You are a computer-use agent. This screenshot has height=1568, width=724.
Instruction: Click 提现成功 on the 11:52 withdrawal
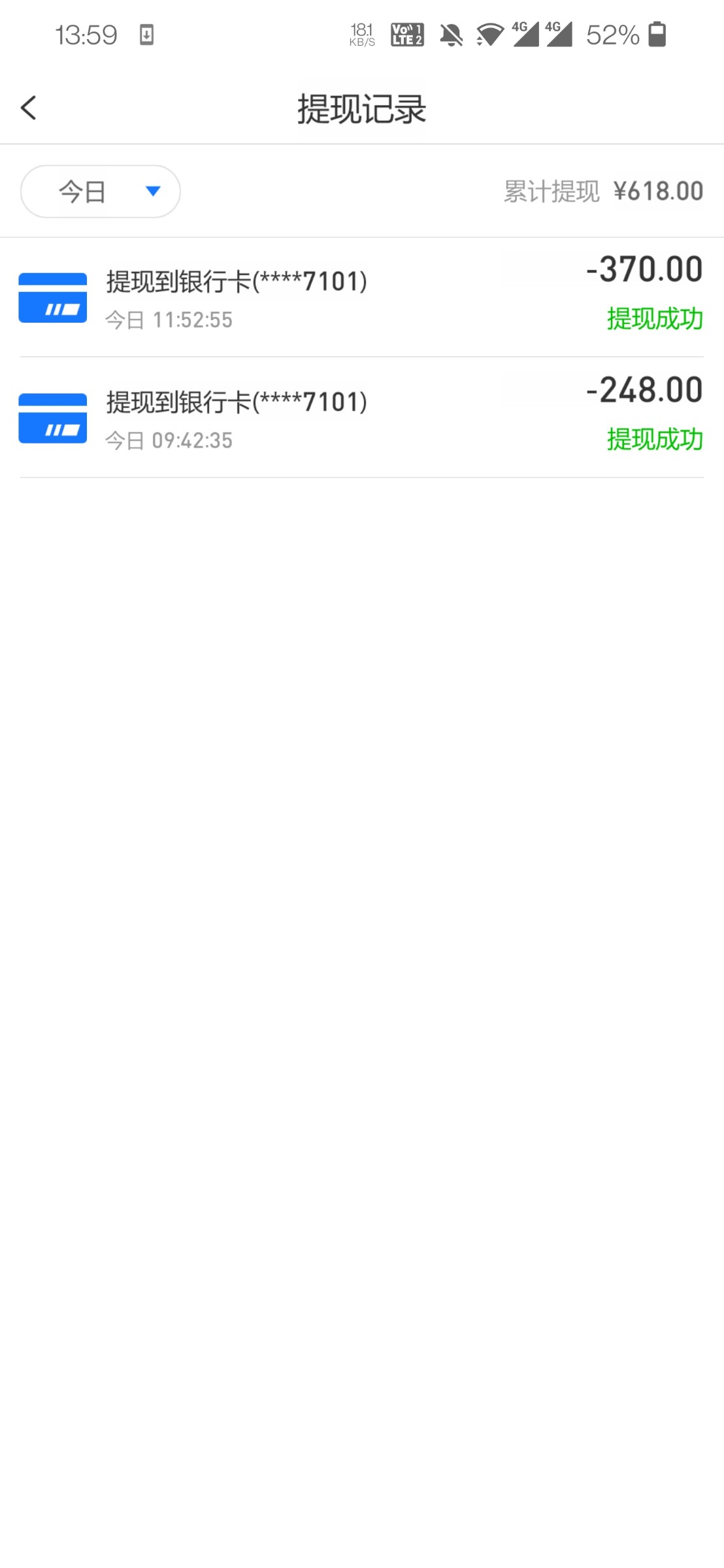pyautogui.click(x=654, y=319)
